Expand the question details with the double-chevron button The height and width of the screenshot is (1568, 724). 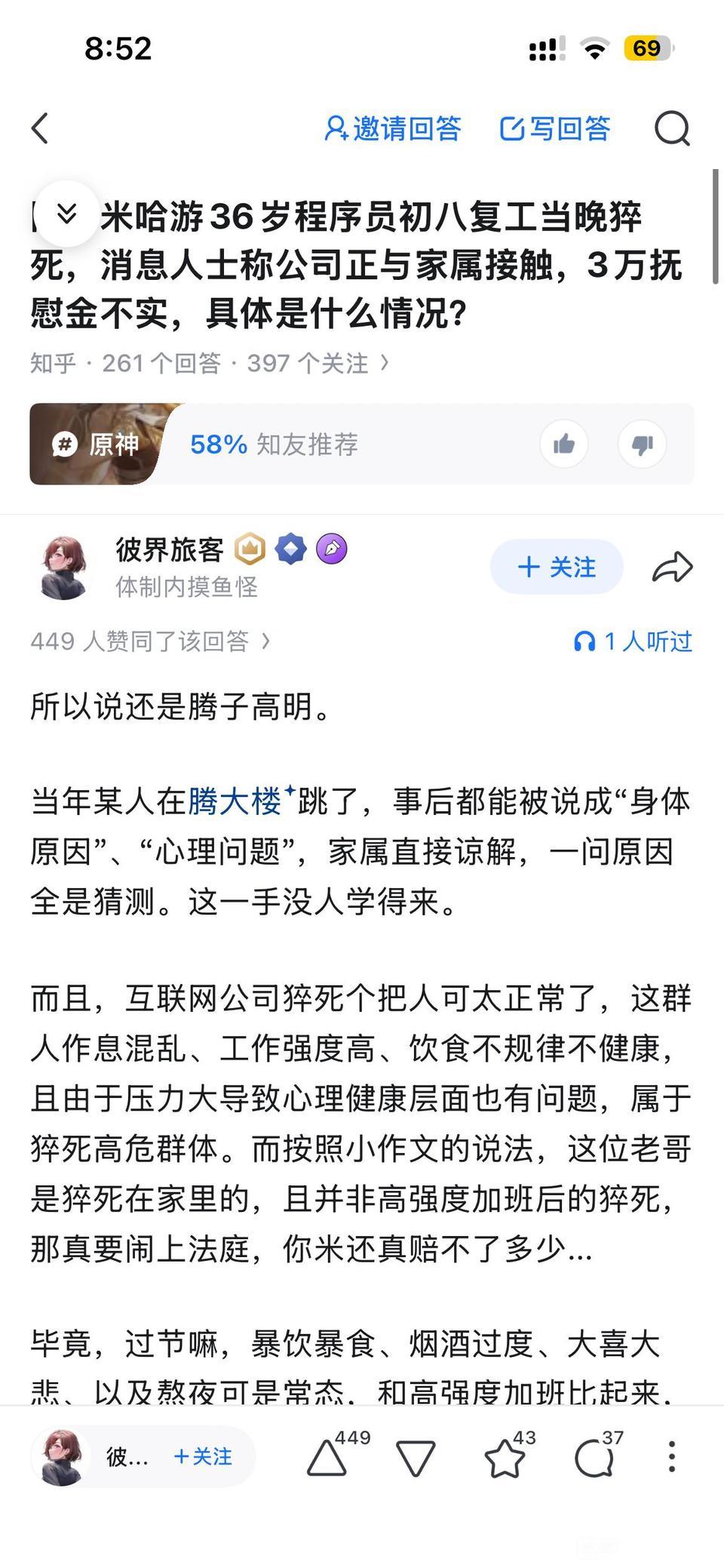pos(67,214)
